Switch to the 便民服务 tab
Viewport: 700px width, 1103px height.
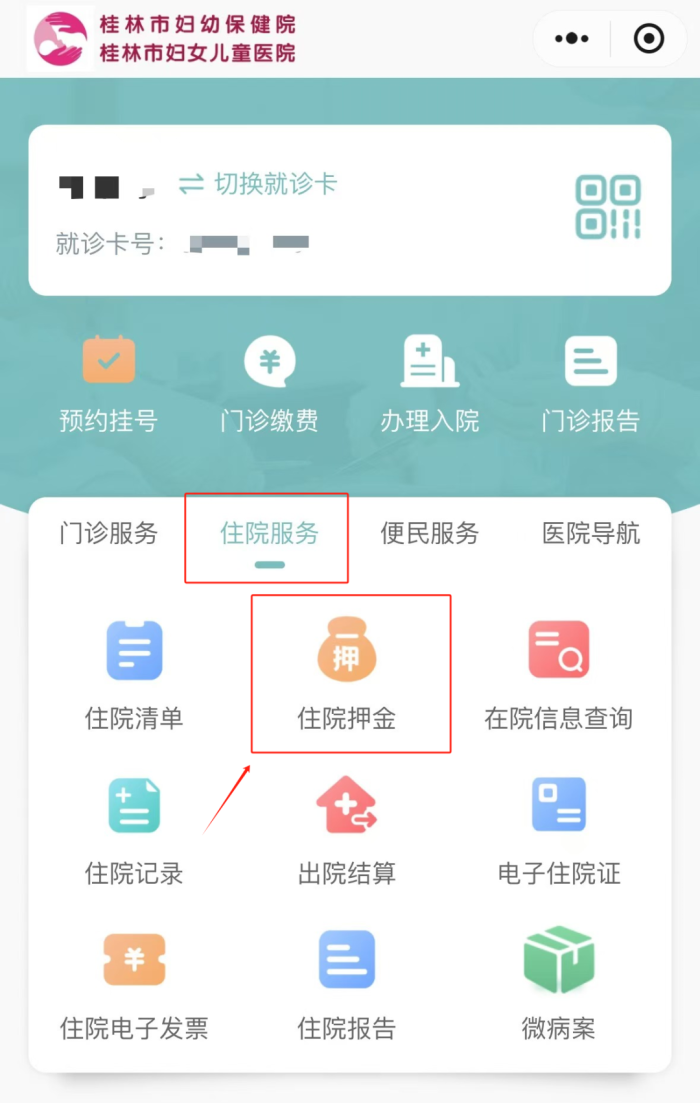point(430,533)
